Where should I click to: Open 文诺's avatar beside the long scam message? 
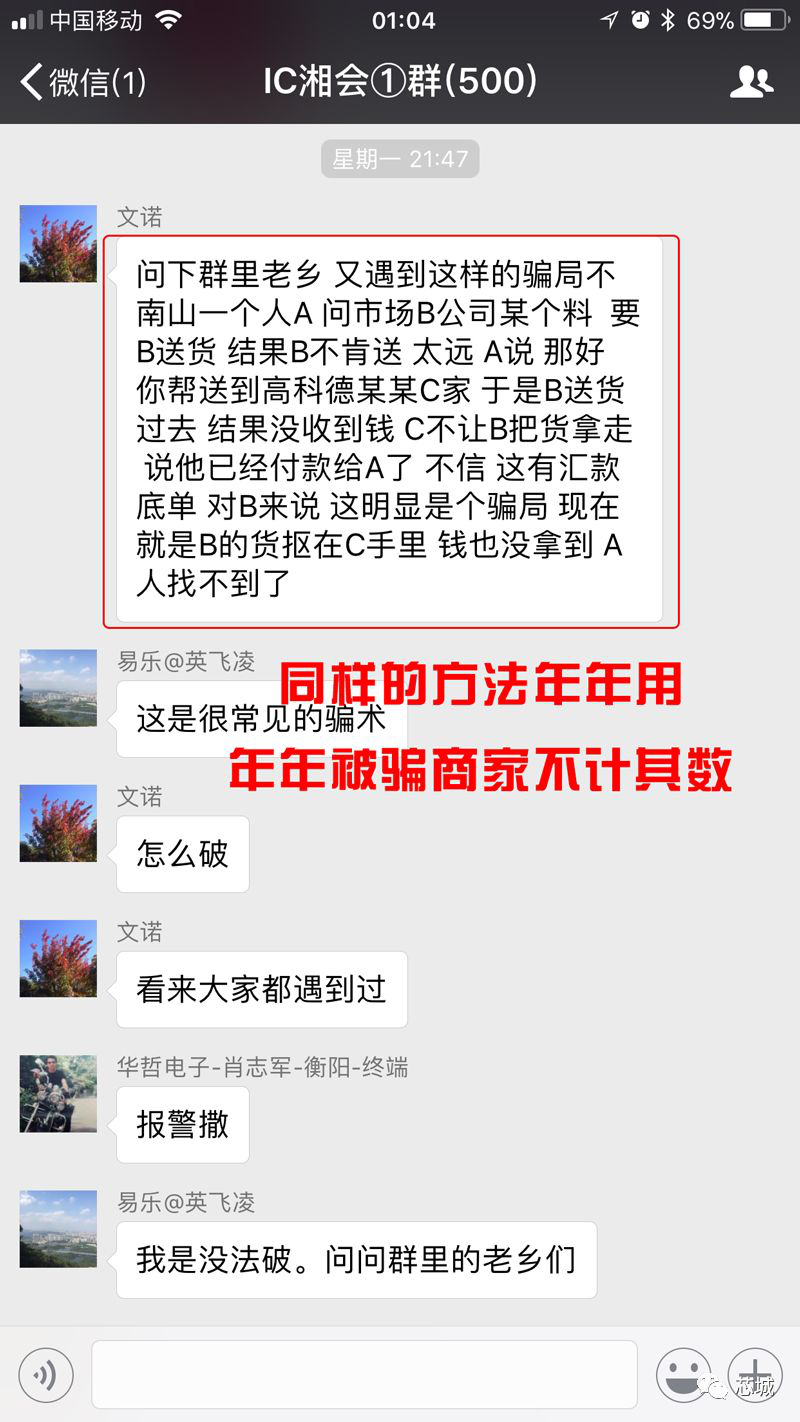tap(58, 243)
